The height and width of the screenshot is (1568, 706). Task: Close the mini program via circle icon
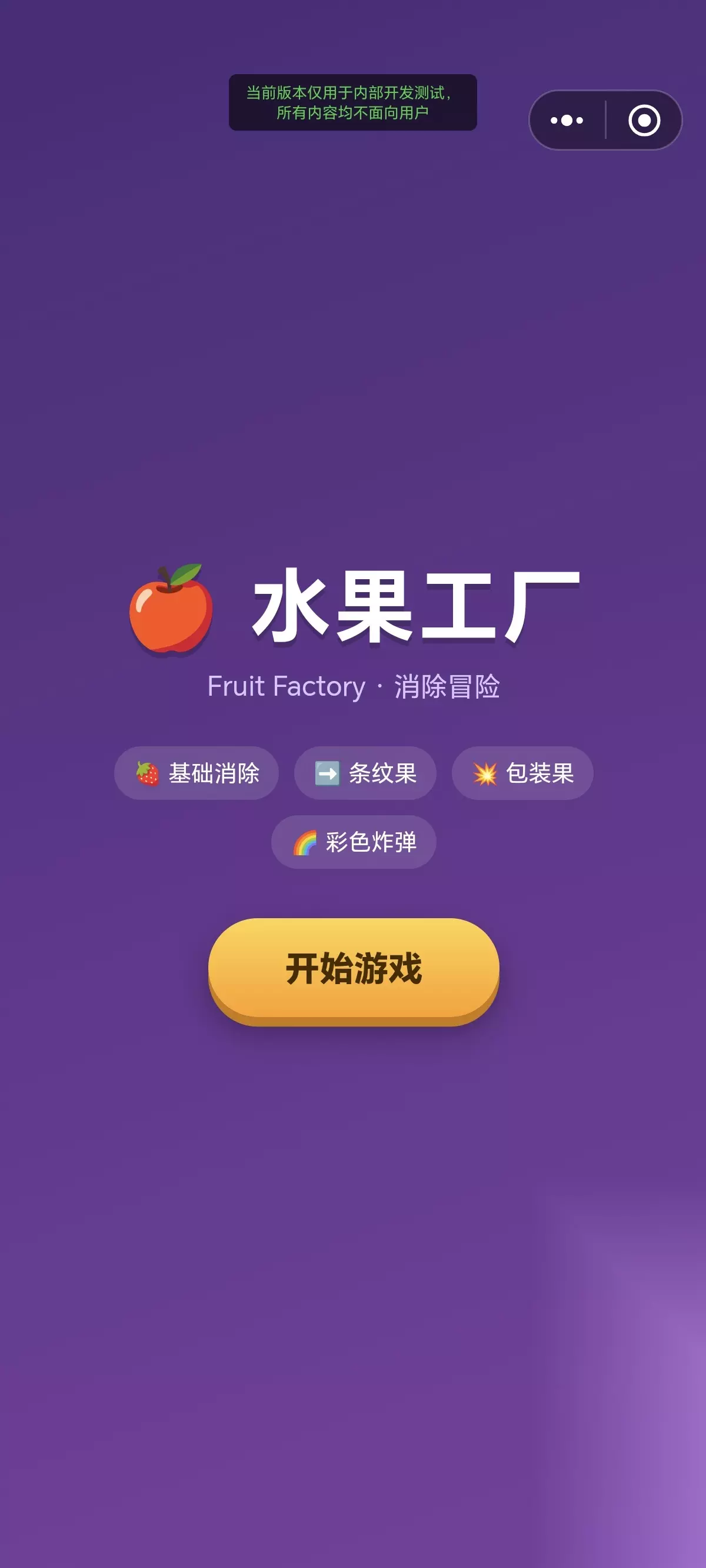point(644,121)
